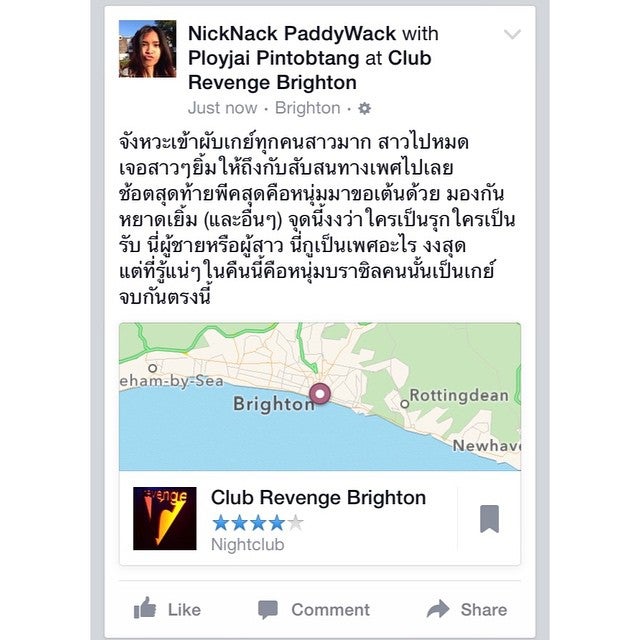This screenshot has height=640, width=640.
Task: Share this post
Action: [x=466, y=609]
